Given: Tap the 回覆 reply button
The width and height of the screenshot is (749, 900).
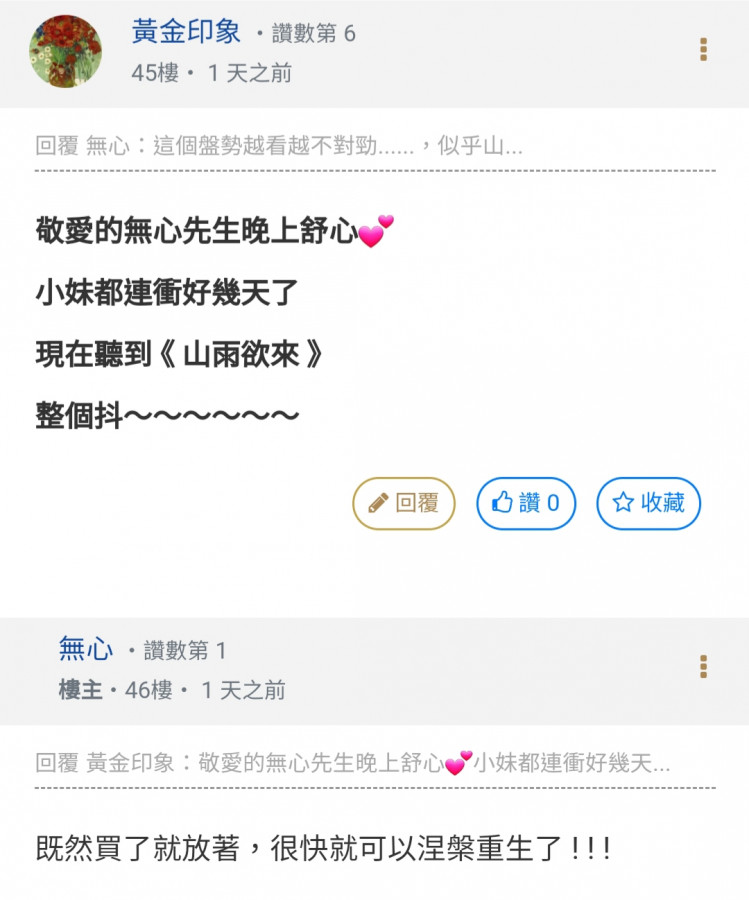Looking at the screenshot, I should pyautogui.click(x=403, y=503).
